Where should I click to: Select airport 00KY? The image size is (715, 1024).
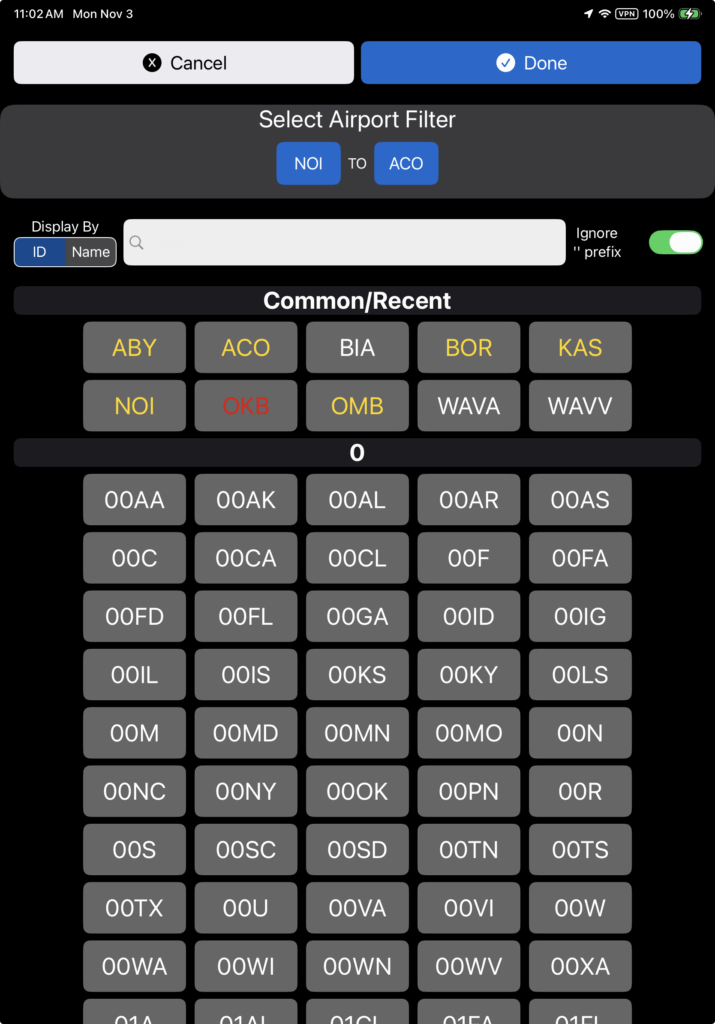click(469, 674)
